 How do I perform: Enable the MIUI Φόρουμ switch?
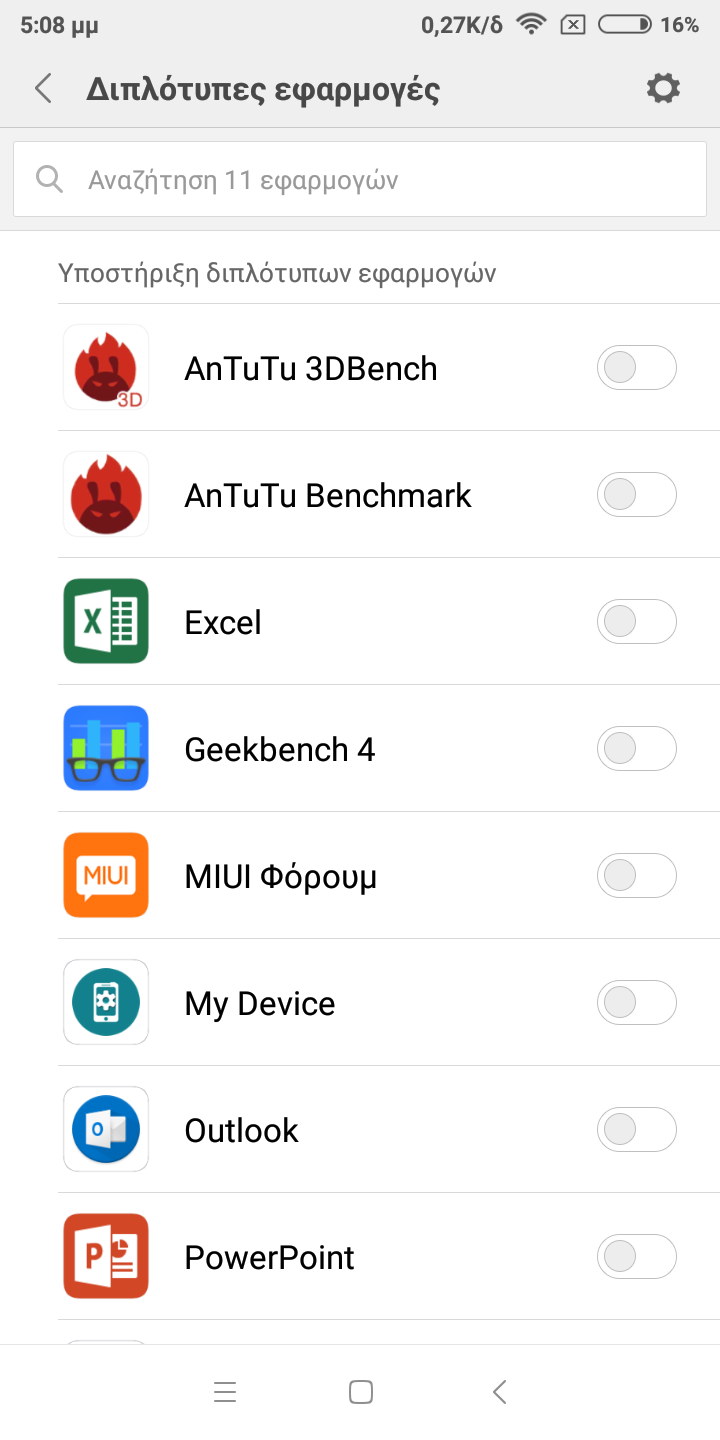click(x=637, y=876)
